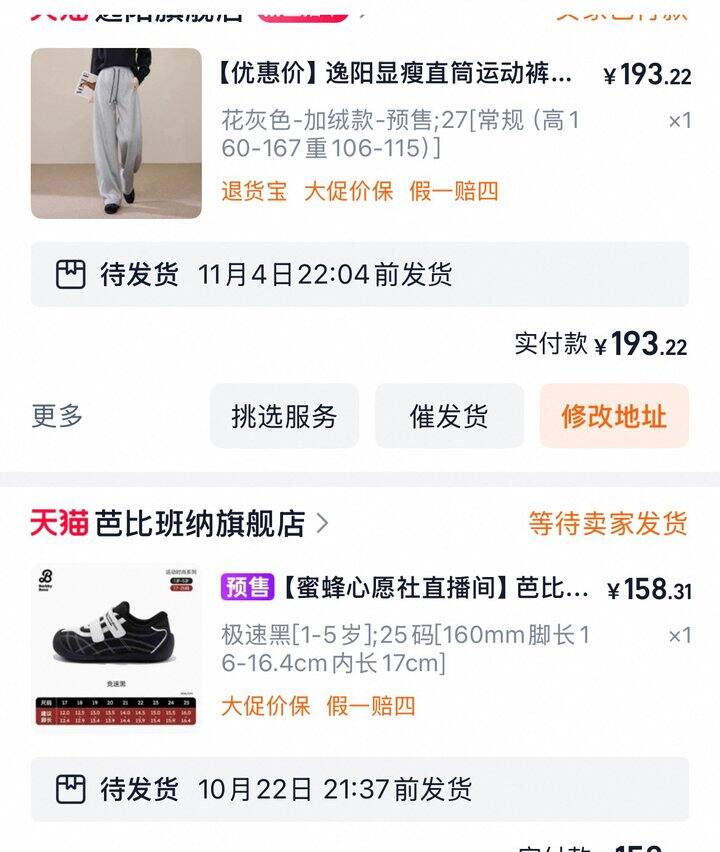Open the 芭比班纳旗舰店 store page
Image resolution: width=720 pixels, height=852 pixels.
pyautogui.click(x=200, y=523)
